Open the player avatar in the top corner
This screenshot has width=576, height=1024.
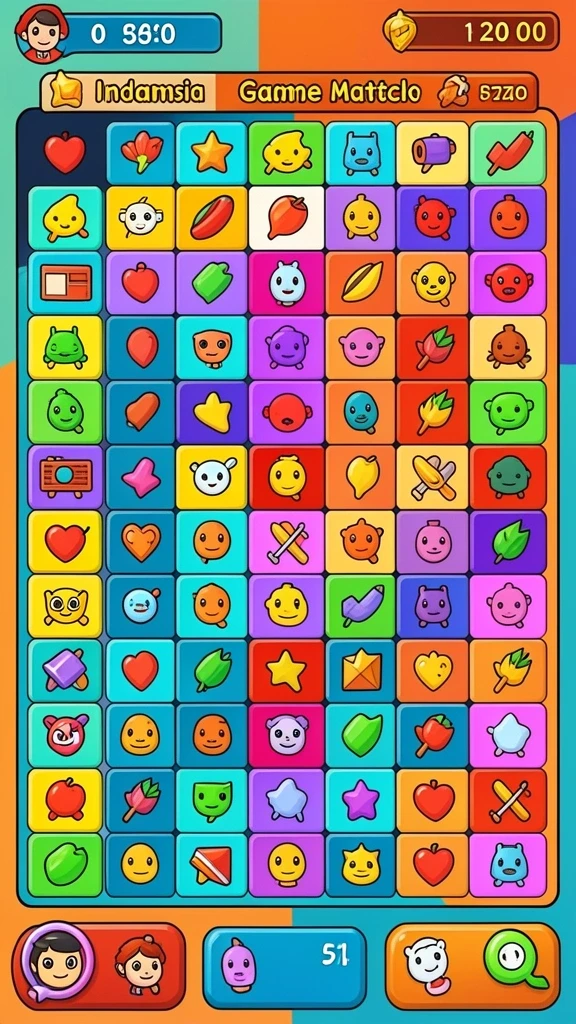pyautogui.click(x=41, y=33)
